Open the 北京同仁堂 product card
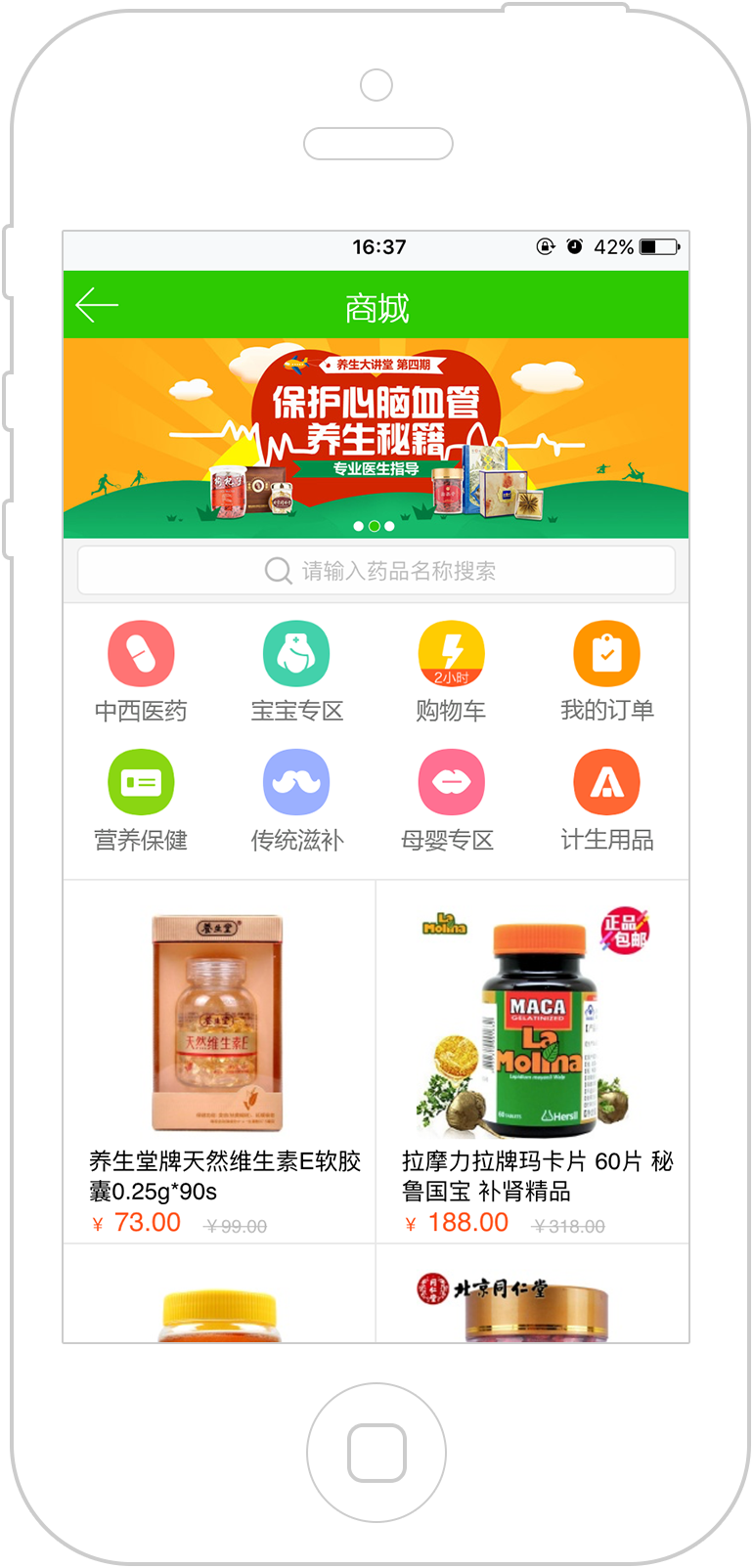753x1568 pixels. (532, 1295)
